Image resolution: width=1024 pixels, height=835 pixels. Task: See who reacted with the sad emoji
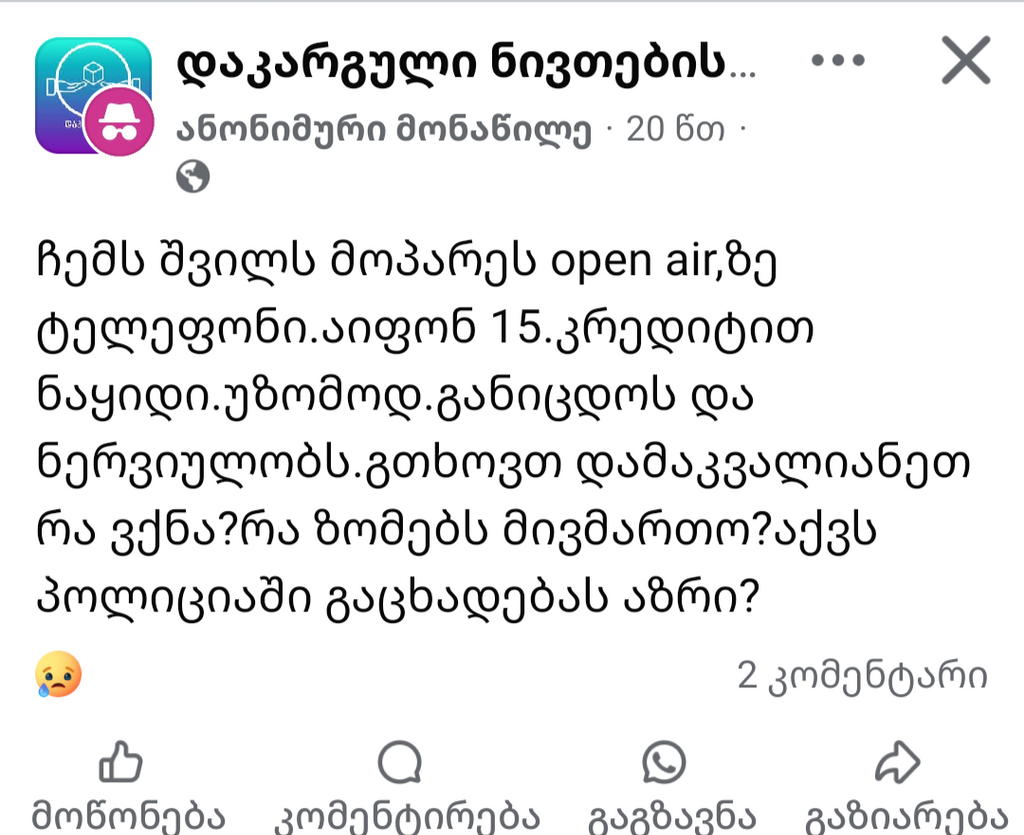[x=58, y=675]
